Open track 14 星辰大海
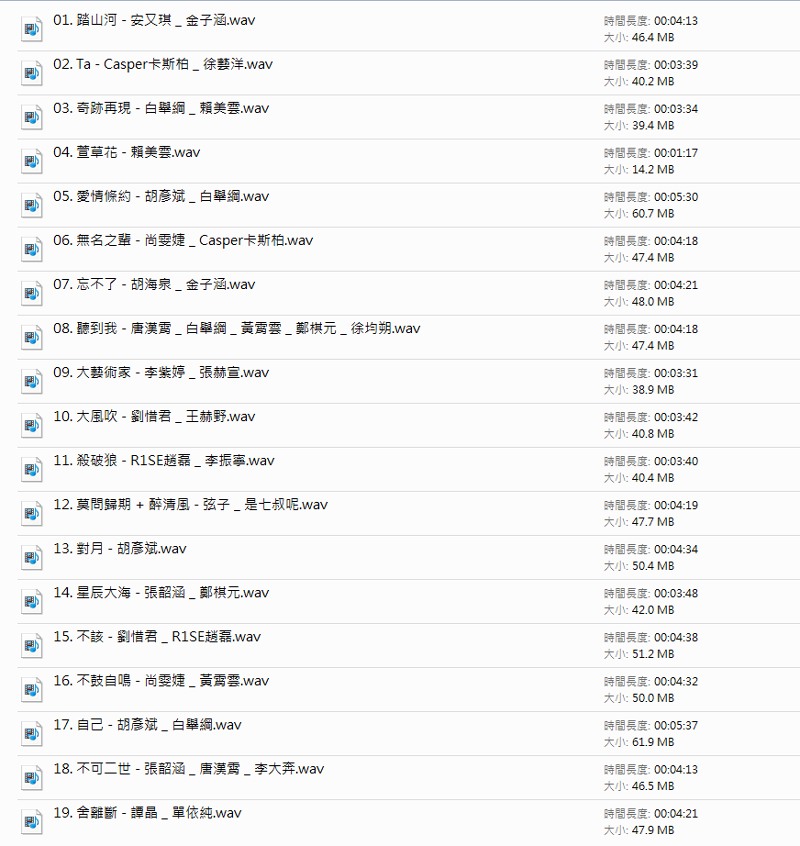The image size is (800, 846). coord(161,593)
